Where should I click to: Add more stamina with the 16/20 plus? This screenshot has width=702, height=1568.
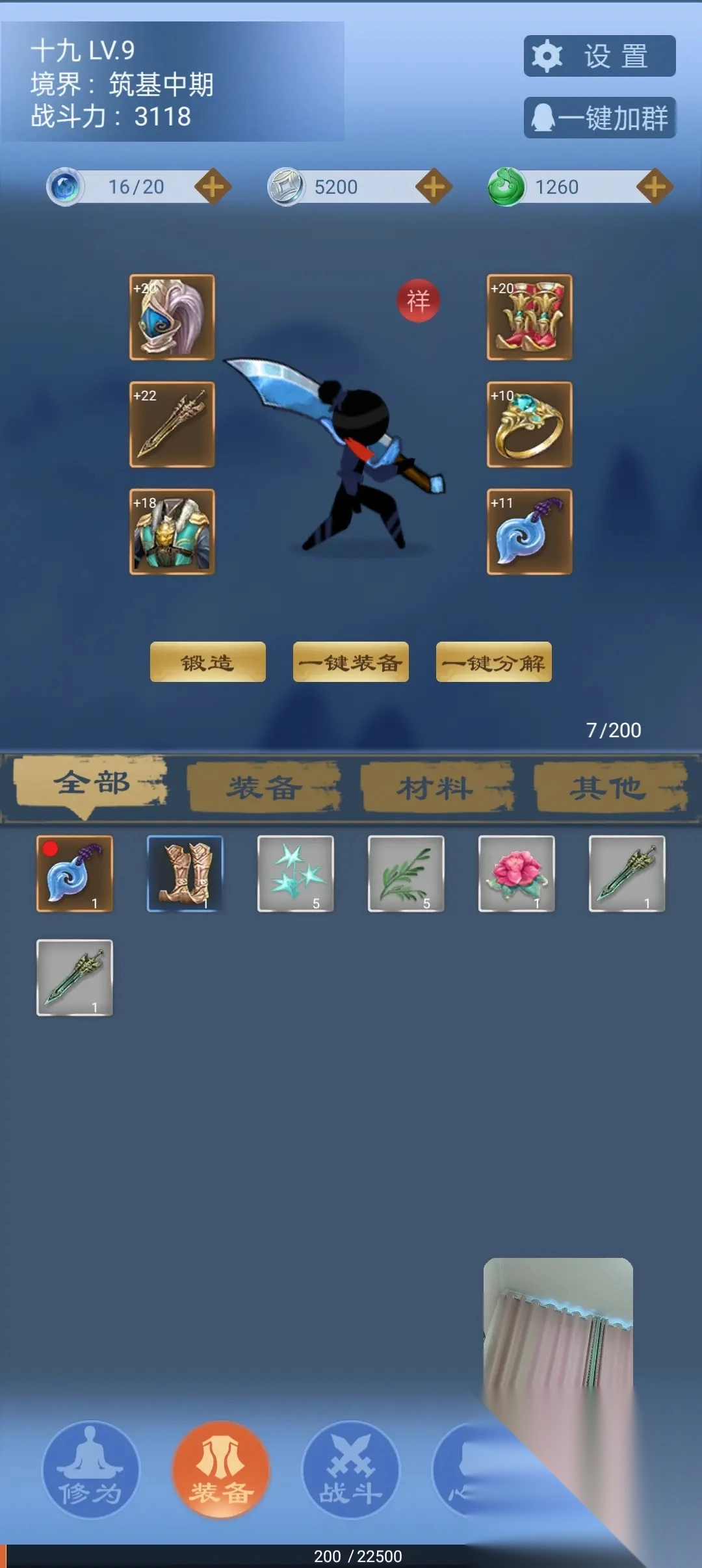(213, 187)
